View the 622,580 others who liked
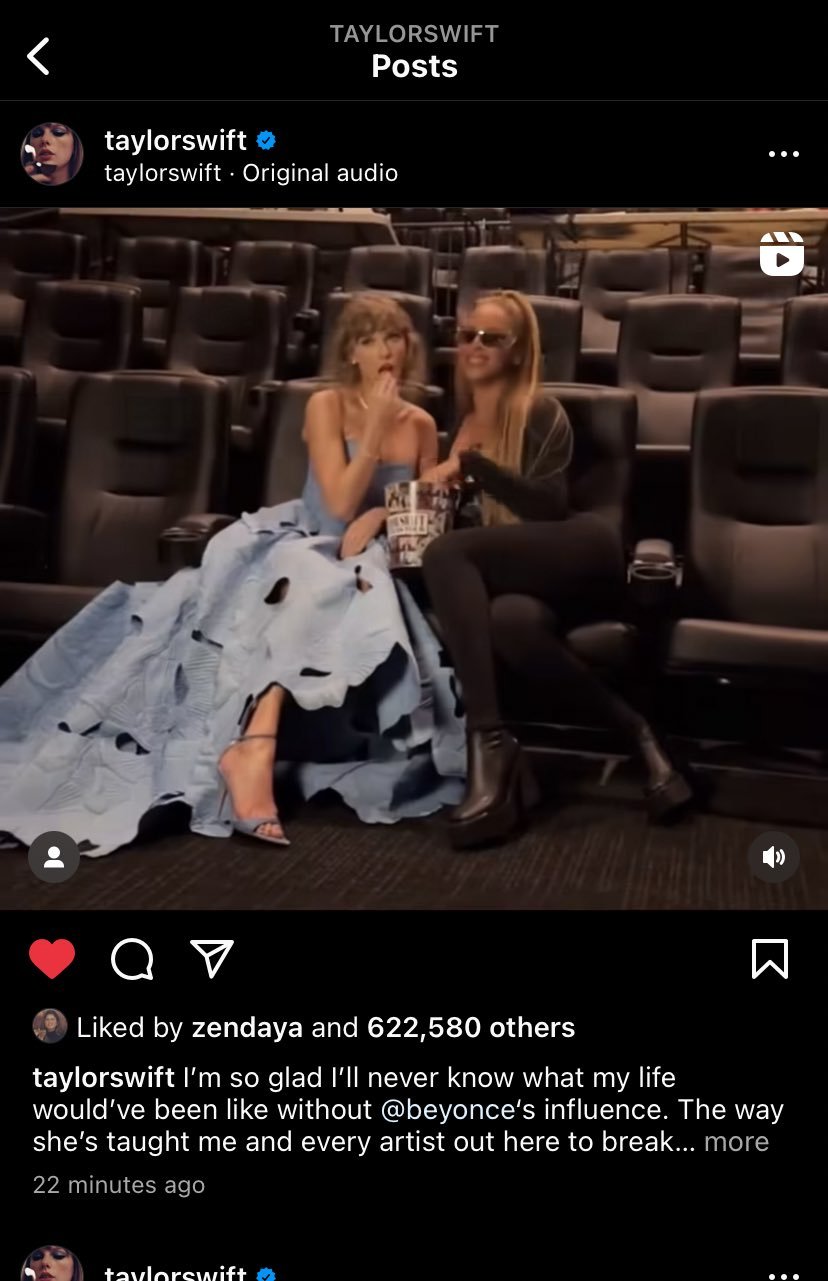828x1281 pixels. point(470,1027)
